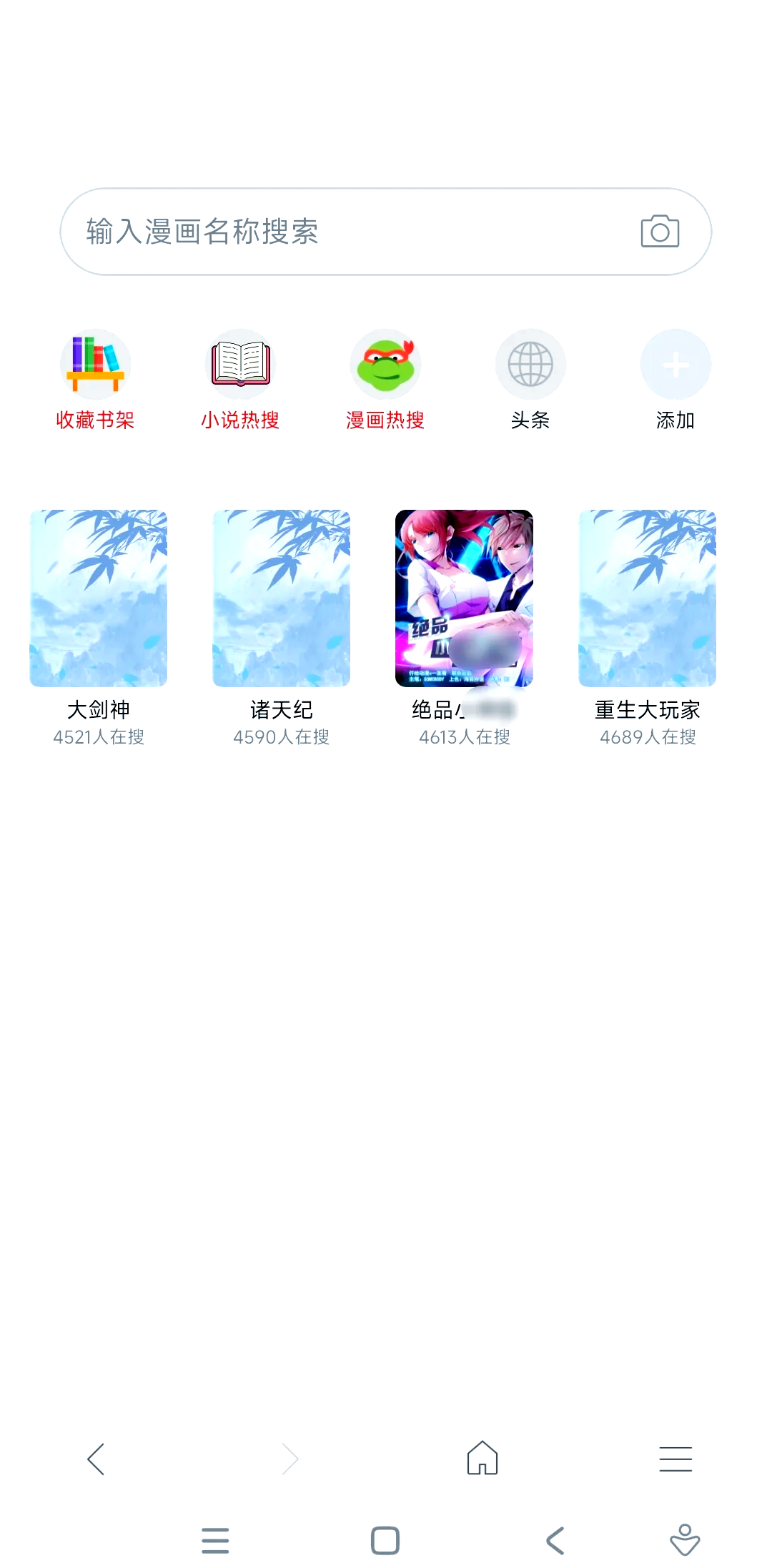Open the browser menu via hamburger icon
The height and width of the screenshot is (1568, 772).
click(x=675, y=1459)
